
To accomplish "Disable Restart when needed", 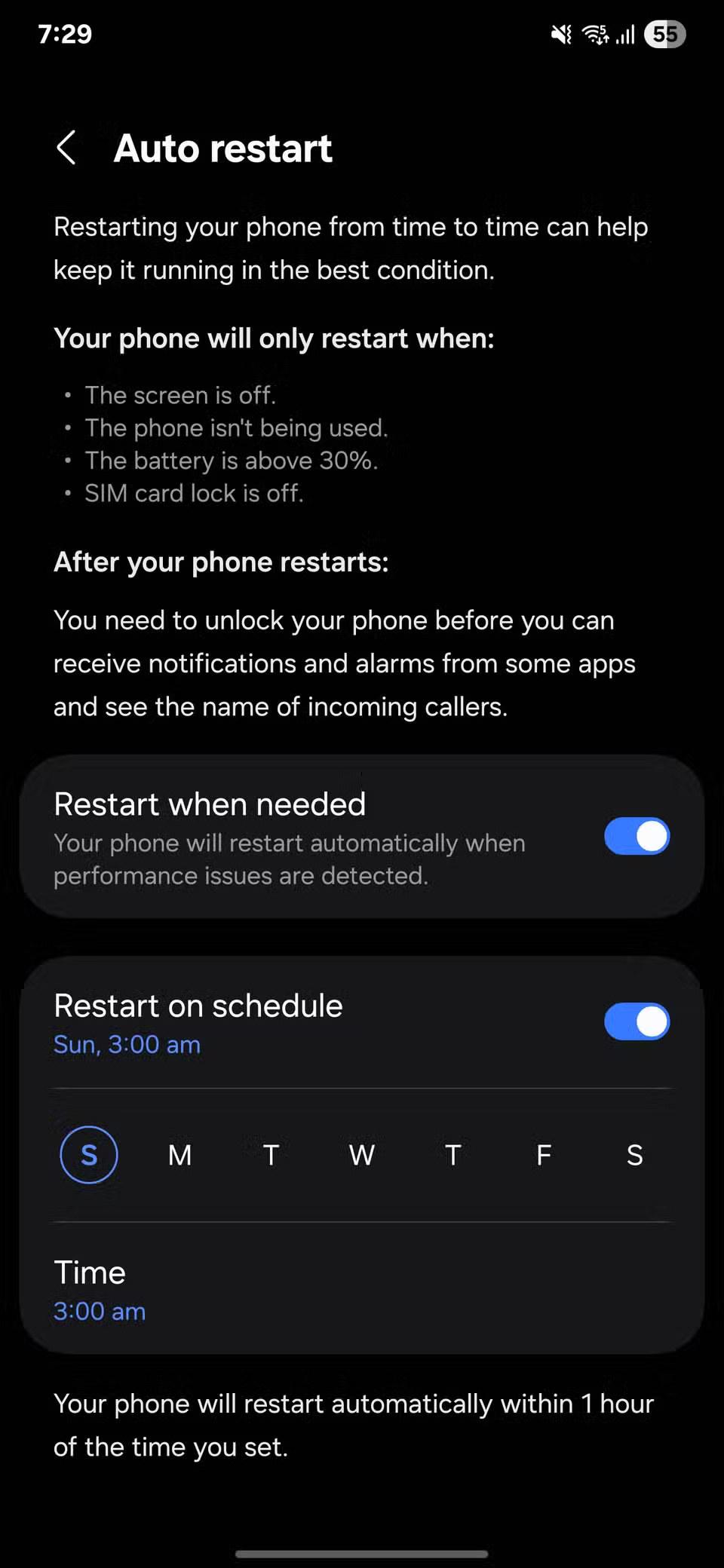I will 637,836.
